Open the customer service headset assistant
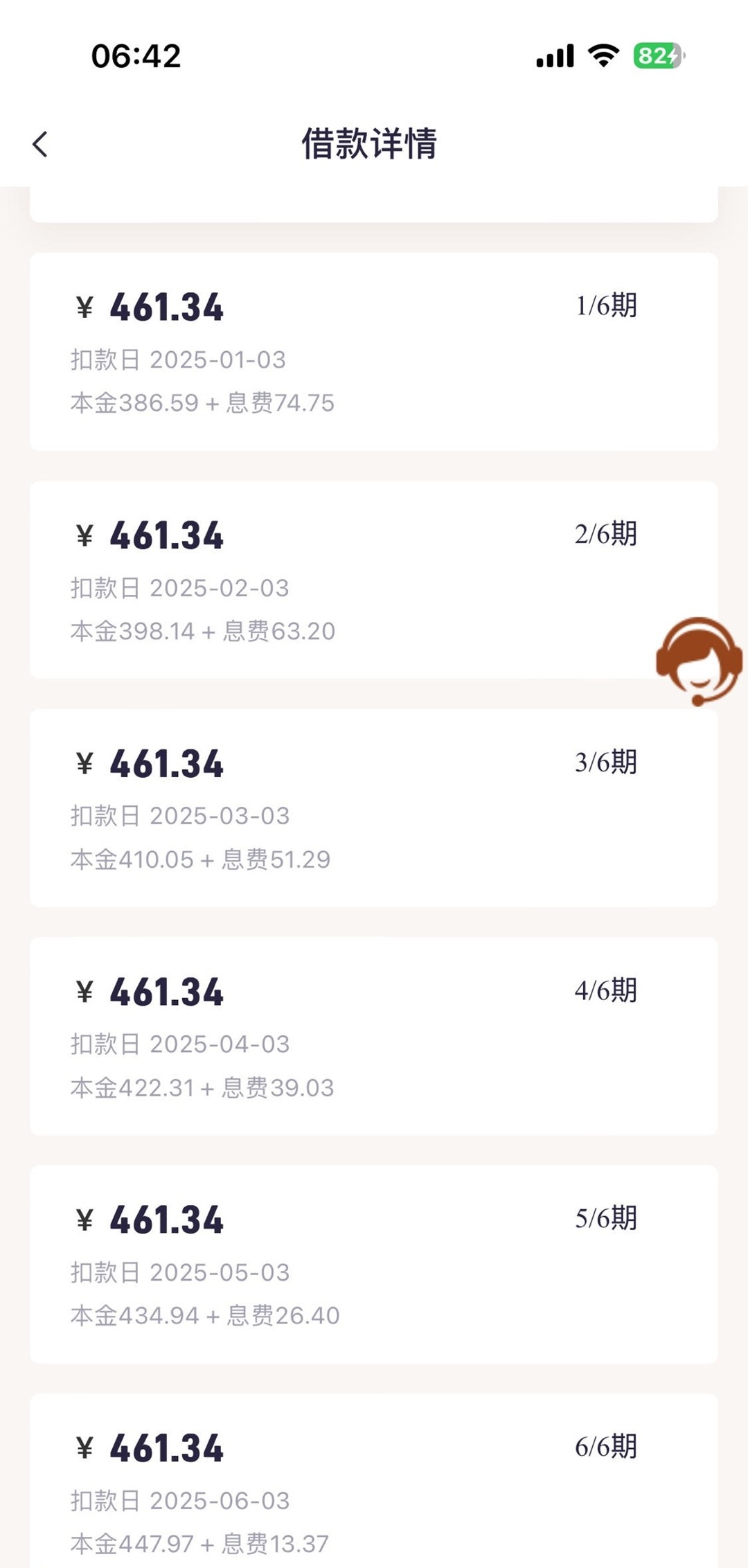 coord(698,660)
